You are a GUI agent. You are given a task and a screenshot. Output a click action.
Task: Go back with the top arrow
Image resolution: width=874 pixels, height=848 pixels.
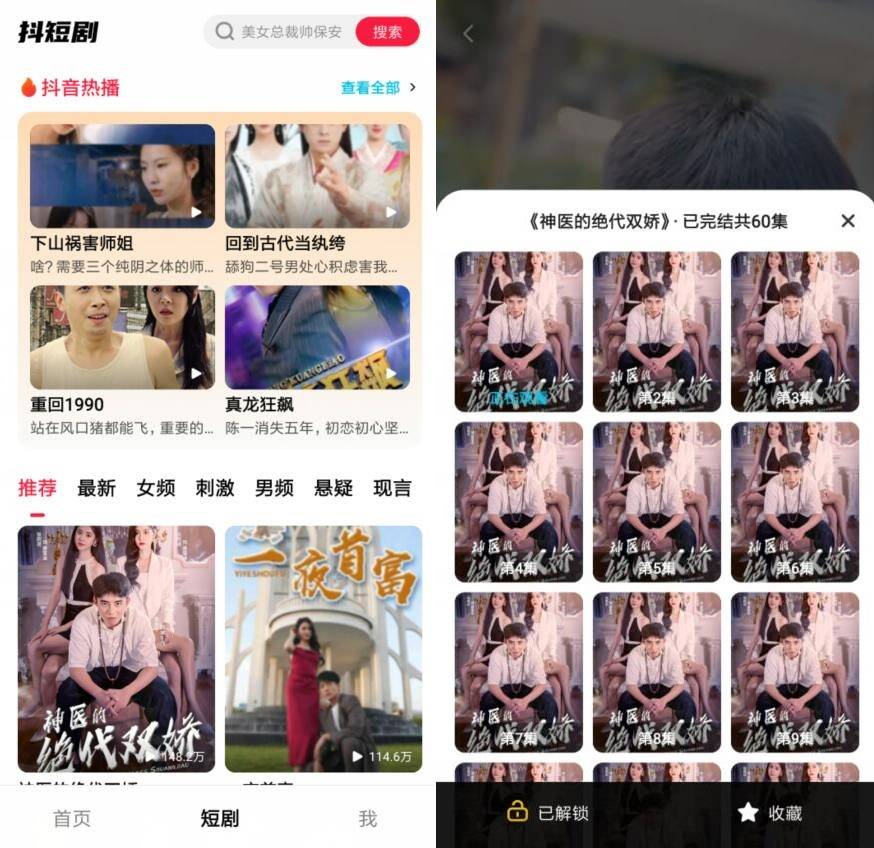point(468,34)
